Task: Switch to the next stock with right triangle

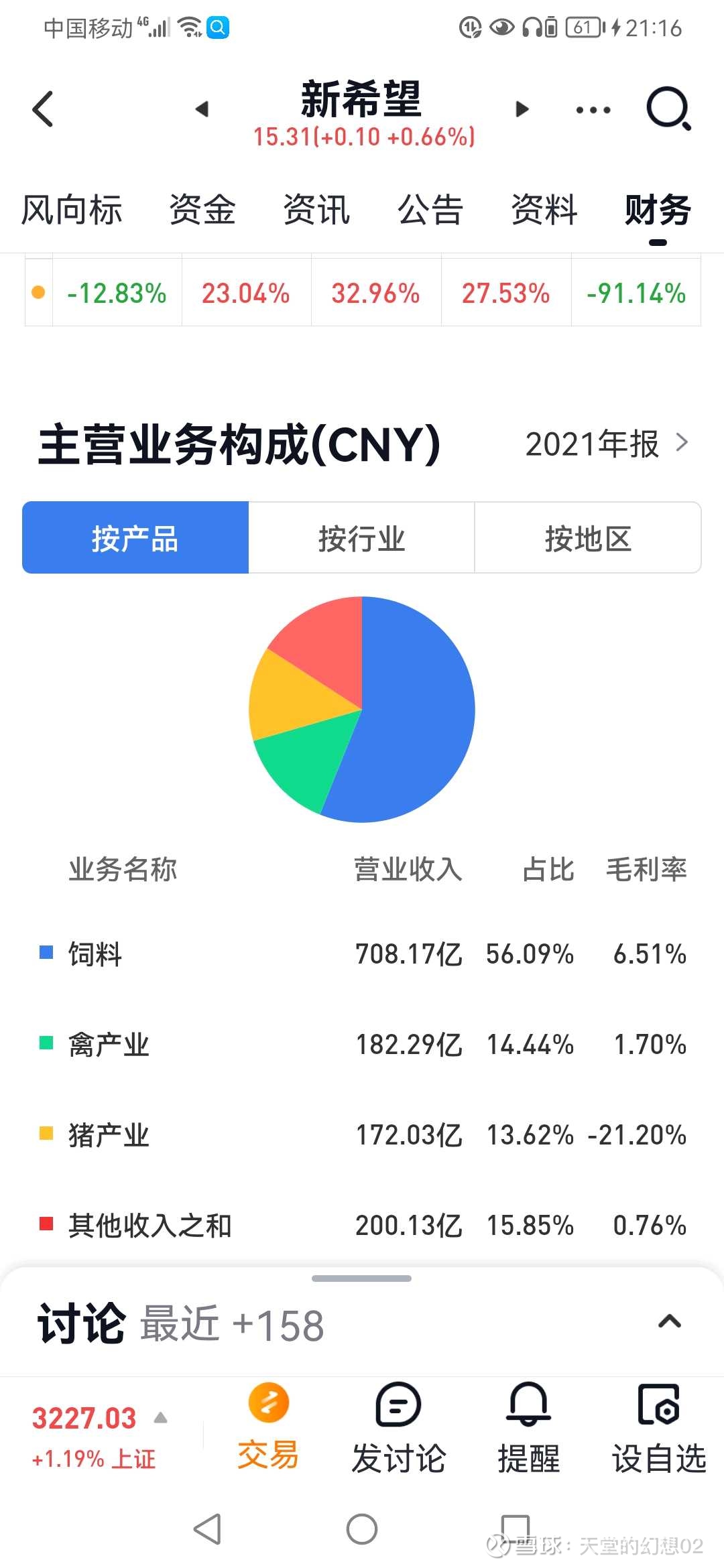Action: pos(522,109)
